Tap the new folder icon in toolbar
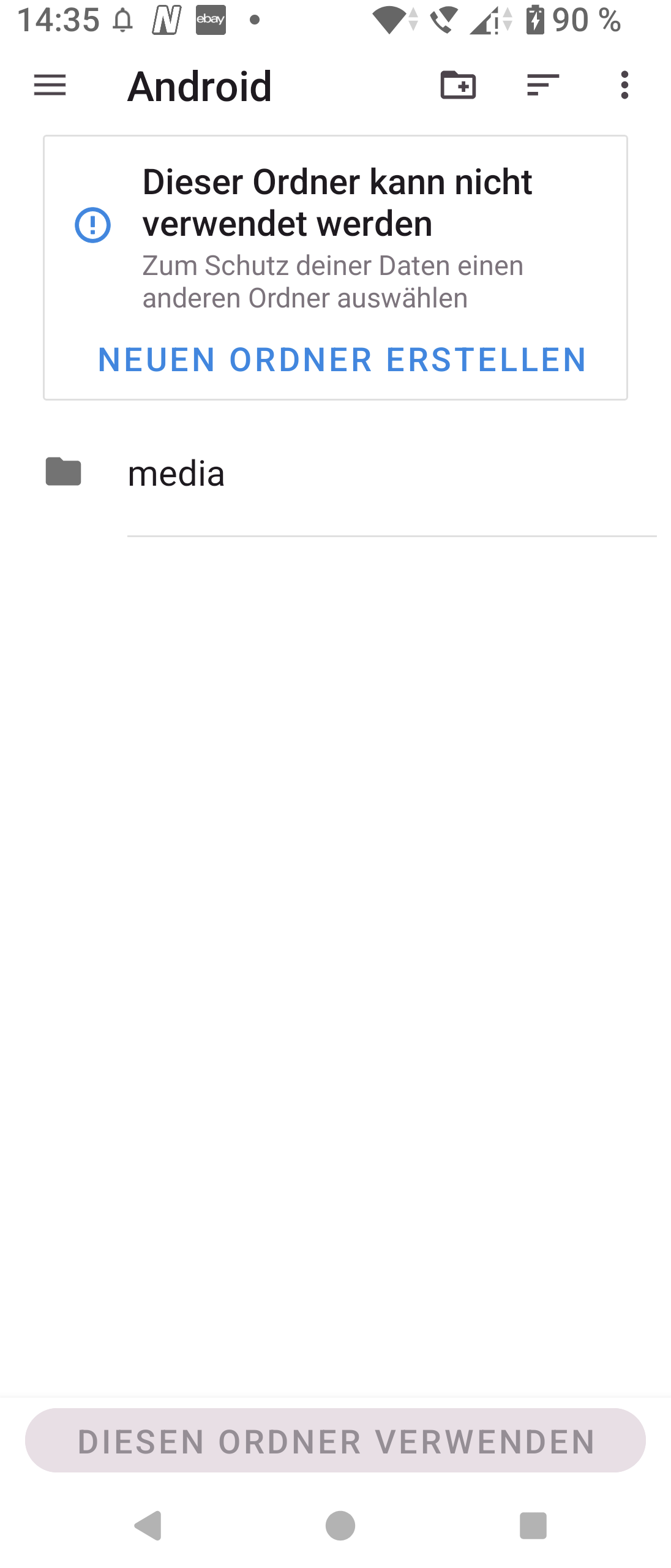Image resolution: width=671 pixels, height=1568 pixels. (458, 85)
